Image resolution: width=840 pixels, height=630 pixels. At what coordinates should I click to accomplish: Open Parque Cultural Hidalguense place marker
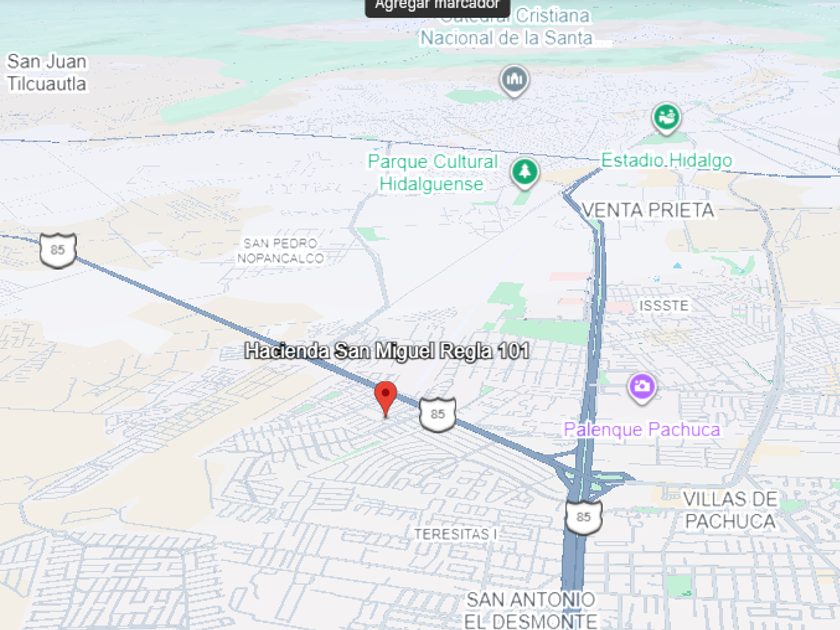coord(523,173)
